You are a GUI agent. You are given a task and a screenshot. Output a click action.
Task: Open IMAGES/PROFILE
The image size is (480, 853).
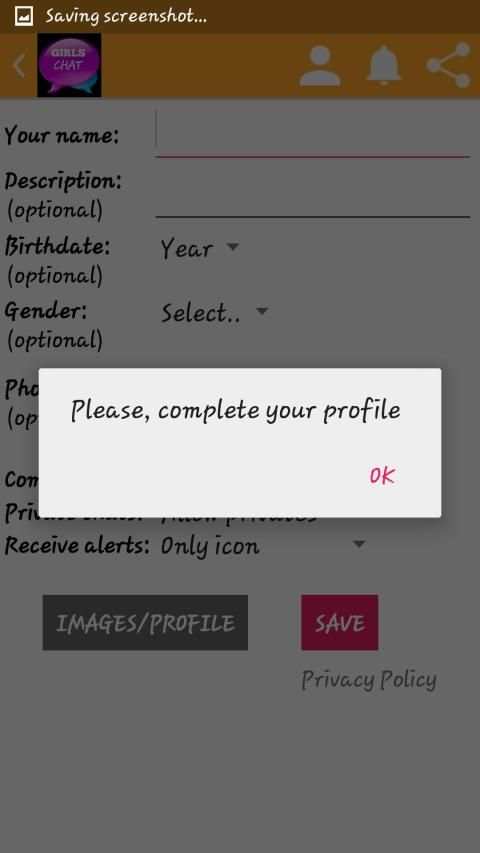(x=145, y=622)
